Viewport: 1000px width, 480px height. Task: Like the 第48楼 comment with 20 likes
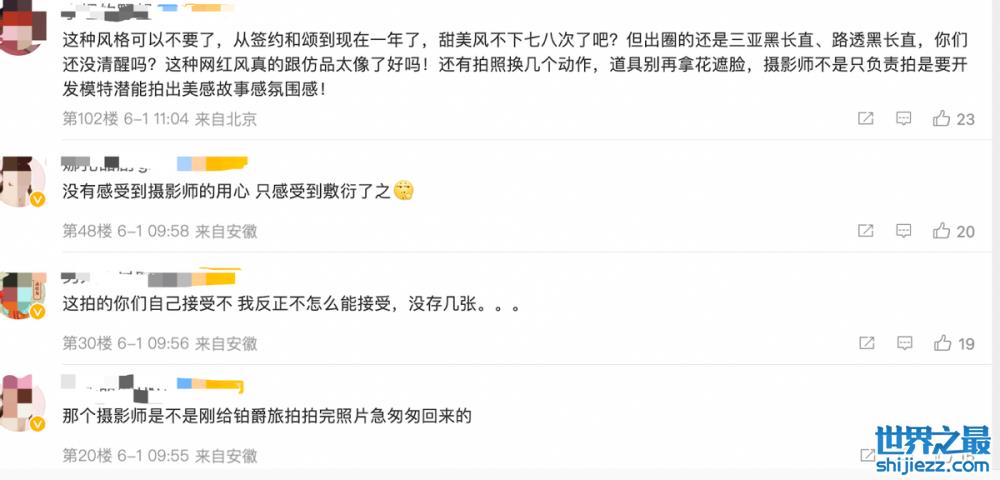tap(941, 231)
